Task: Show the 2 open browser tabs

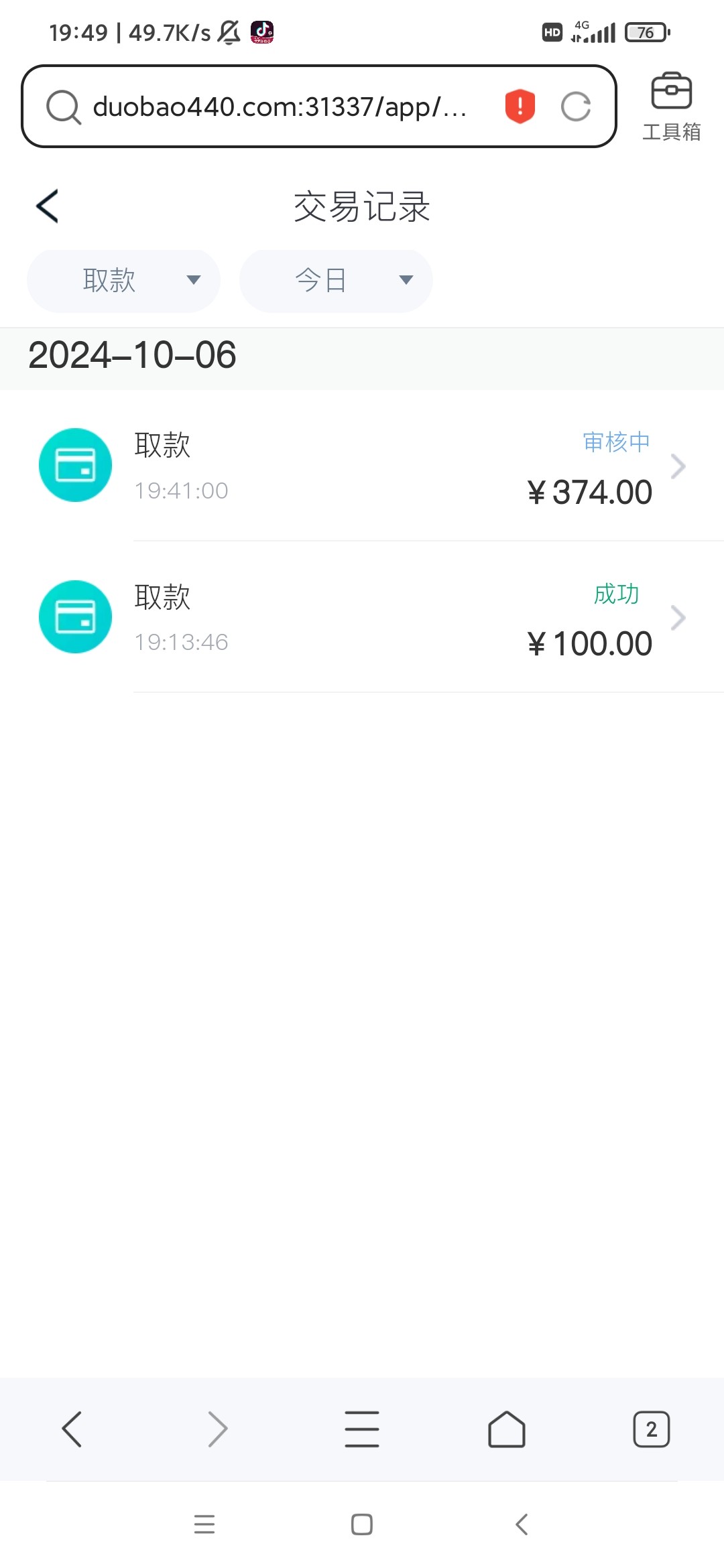Action: coord(651,1429)
